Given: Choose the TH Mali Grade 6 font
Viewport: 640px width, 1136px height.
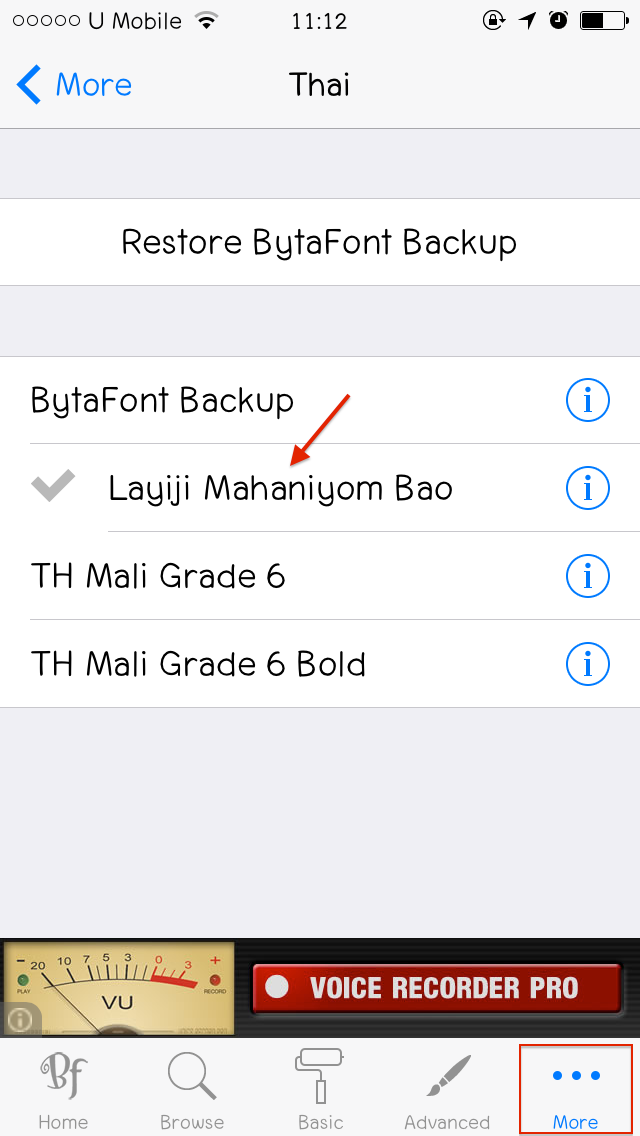Looking at the screenshot, I should point(158,576).
